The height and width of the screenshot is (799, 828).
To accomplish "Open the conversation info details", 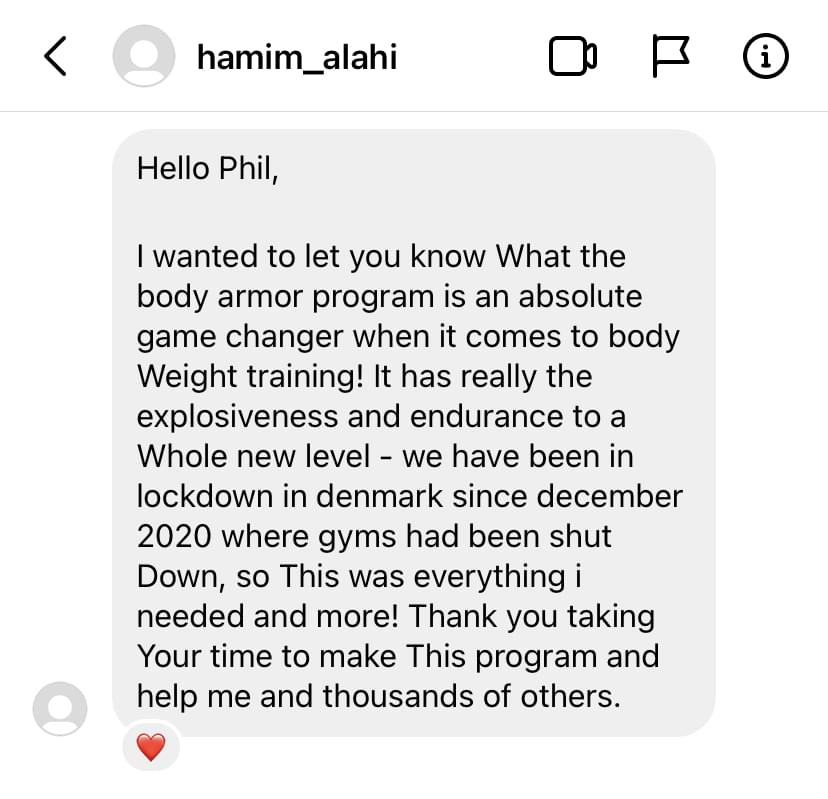I will coord(767,57).
